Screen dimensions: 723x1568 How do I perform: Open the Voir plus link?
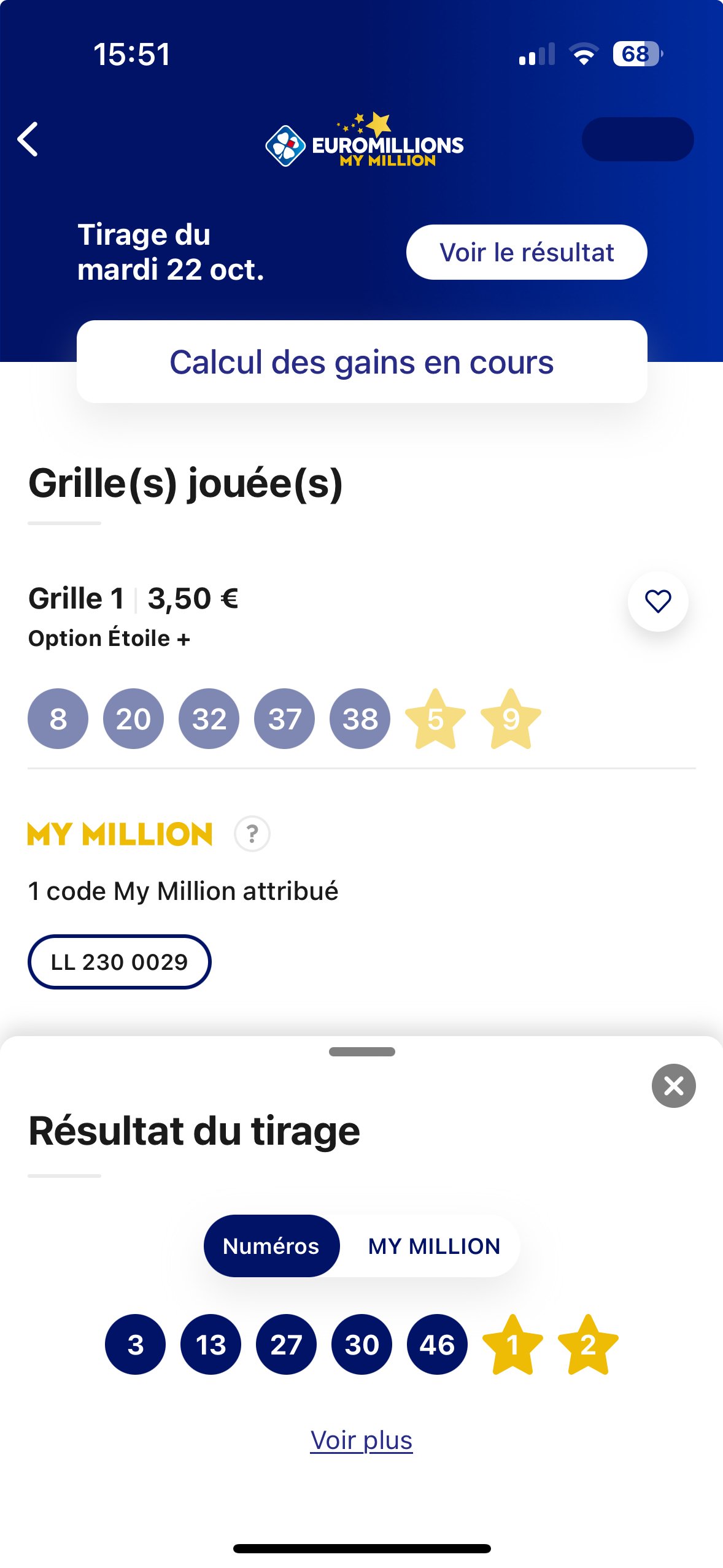pos(361,1440)
